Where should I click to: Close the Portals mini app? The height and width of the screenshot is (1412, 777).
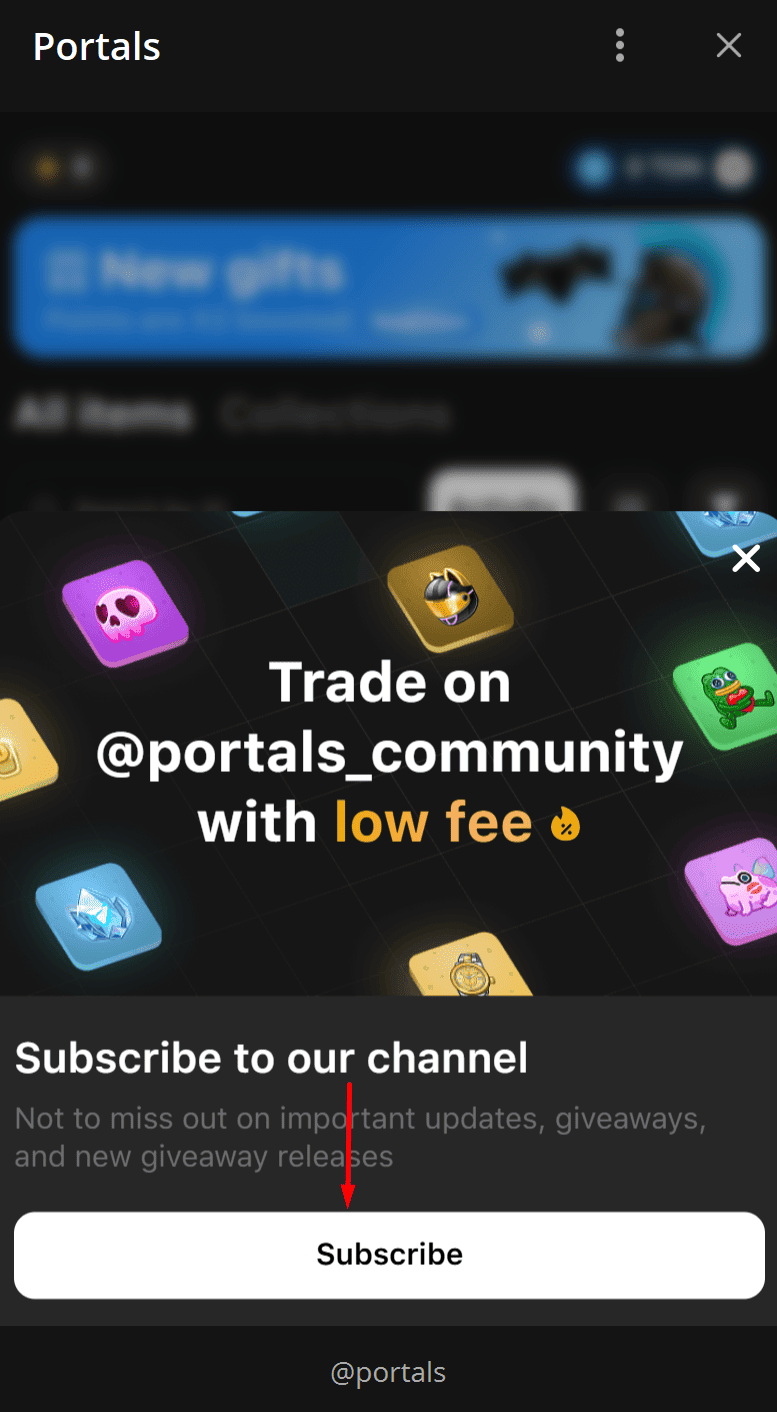click(x=729, y=45)
